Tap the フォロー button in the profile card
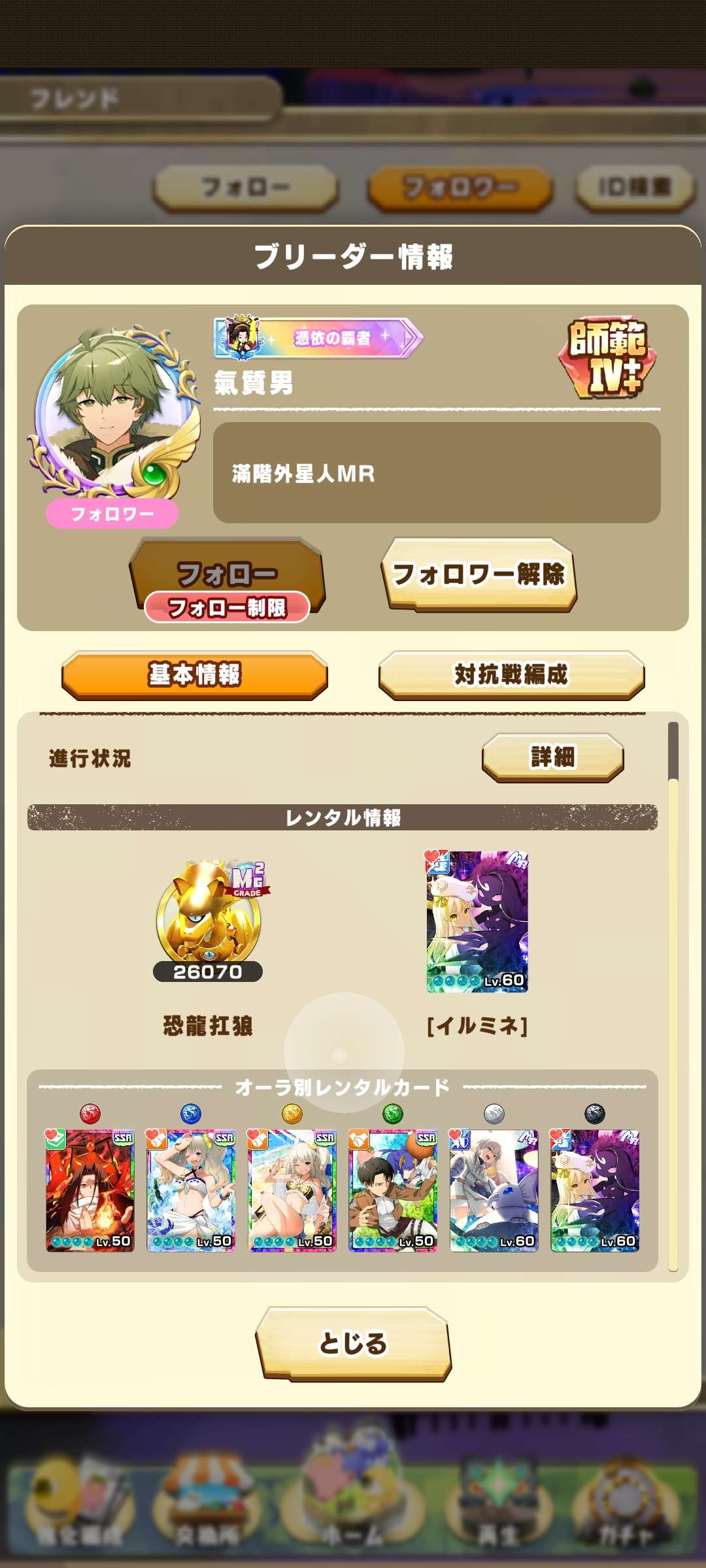The height and width of the screenshot is (1568, 706). (x=227, y=574)
